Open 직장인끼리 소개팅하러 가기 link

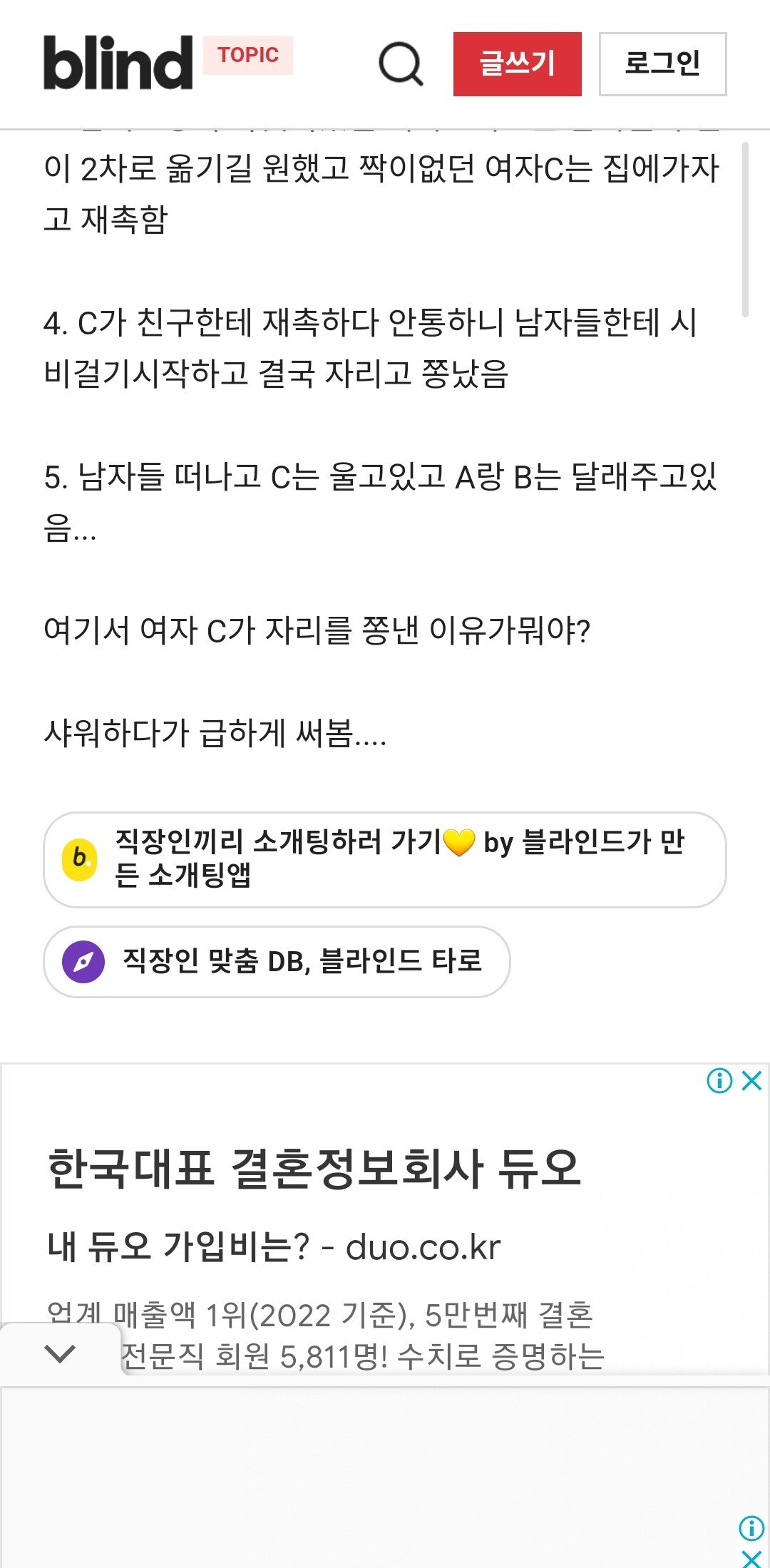pos(385,859)
